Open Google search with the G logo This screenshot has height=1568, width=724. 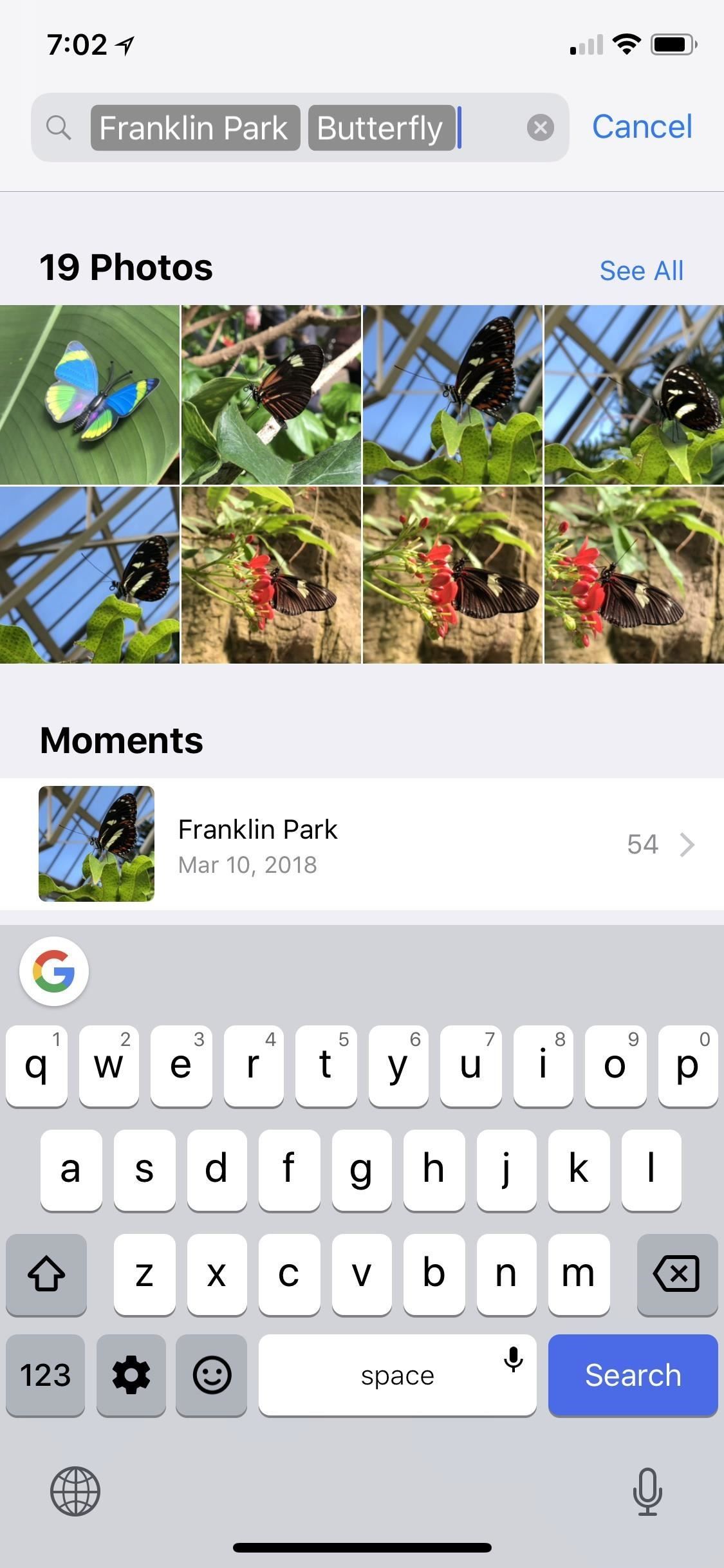[55, 971]
